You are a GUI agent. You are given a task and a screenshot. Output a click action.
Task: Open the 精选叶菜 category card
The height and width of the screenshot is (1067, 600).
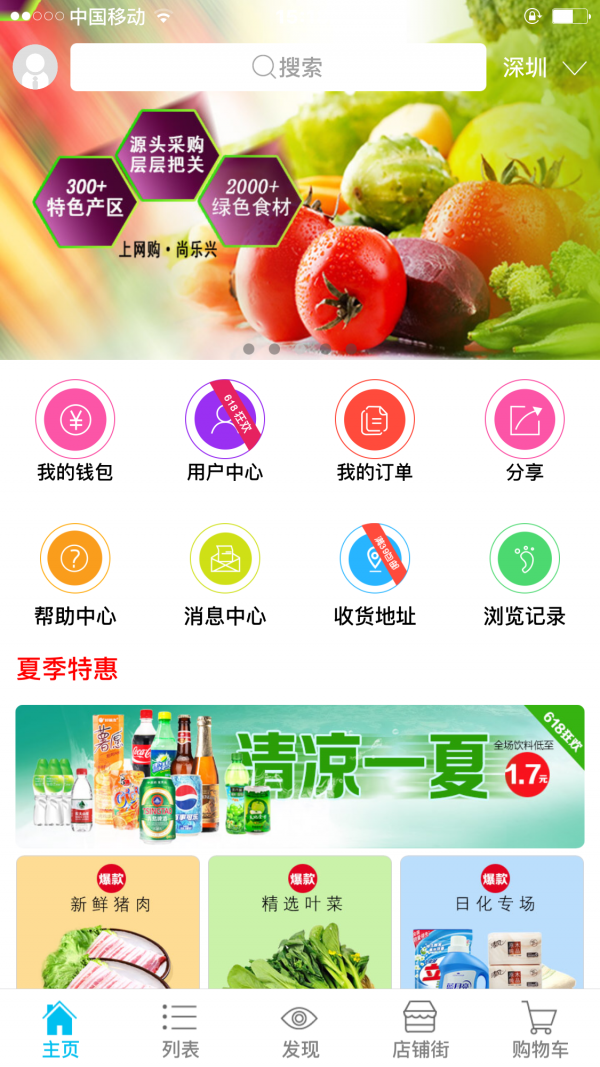[x=300, y=922]
